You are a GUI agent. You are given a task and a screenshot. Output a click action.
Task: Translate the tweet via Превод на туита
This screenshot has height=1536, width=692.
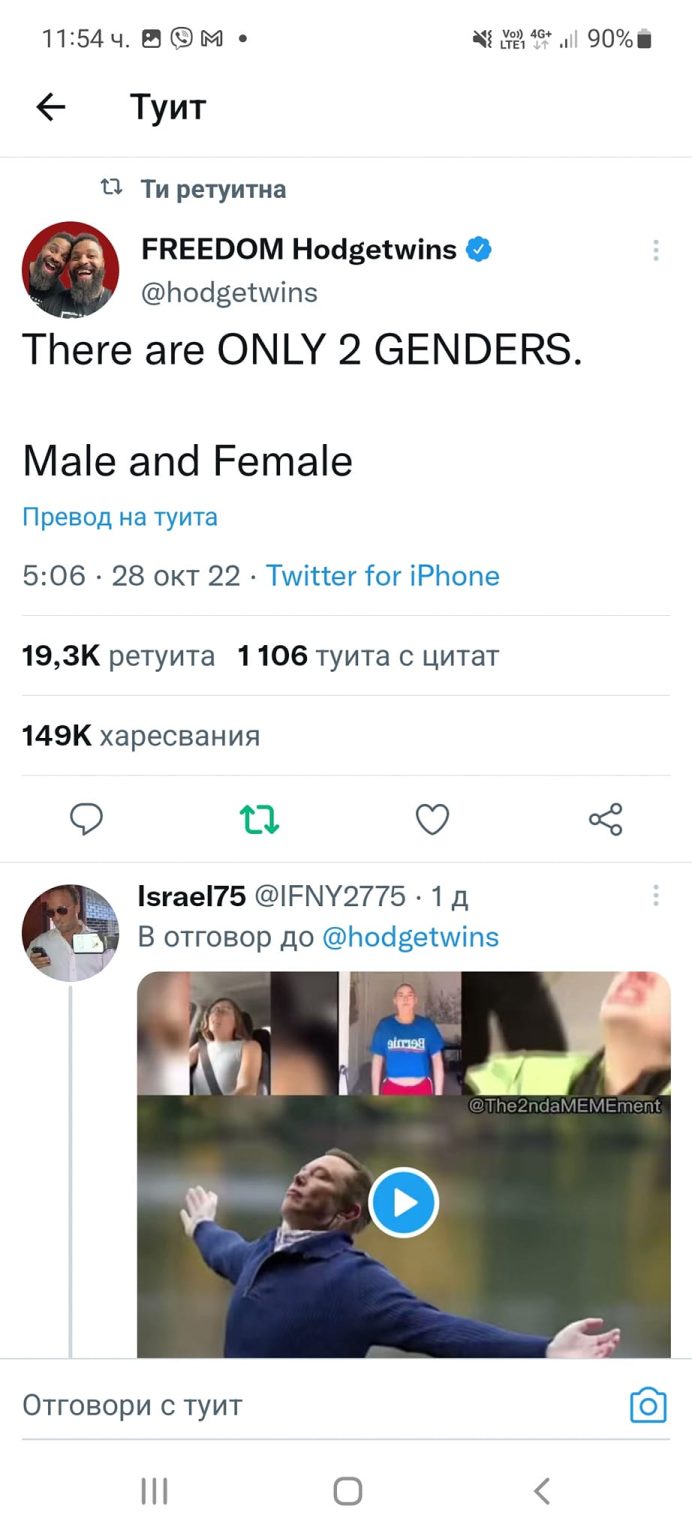(x=120, y=517)
